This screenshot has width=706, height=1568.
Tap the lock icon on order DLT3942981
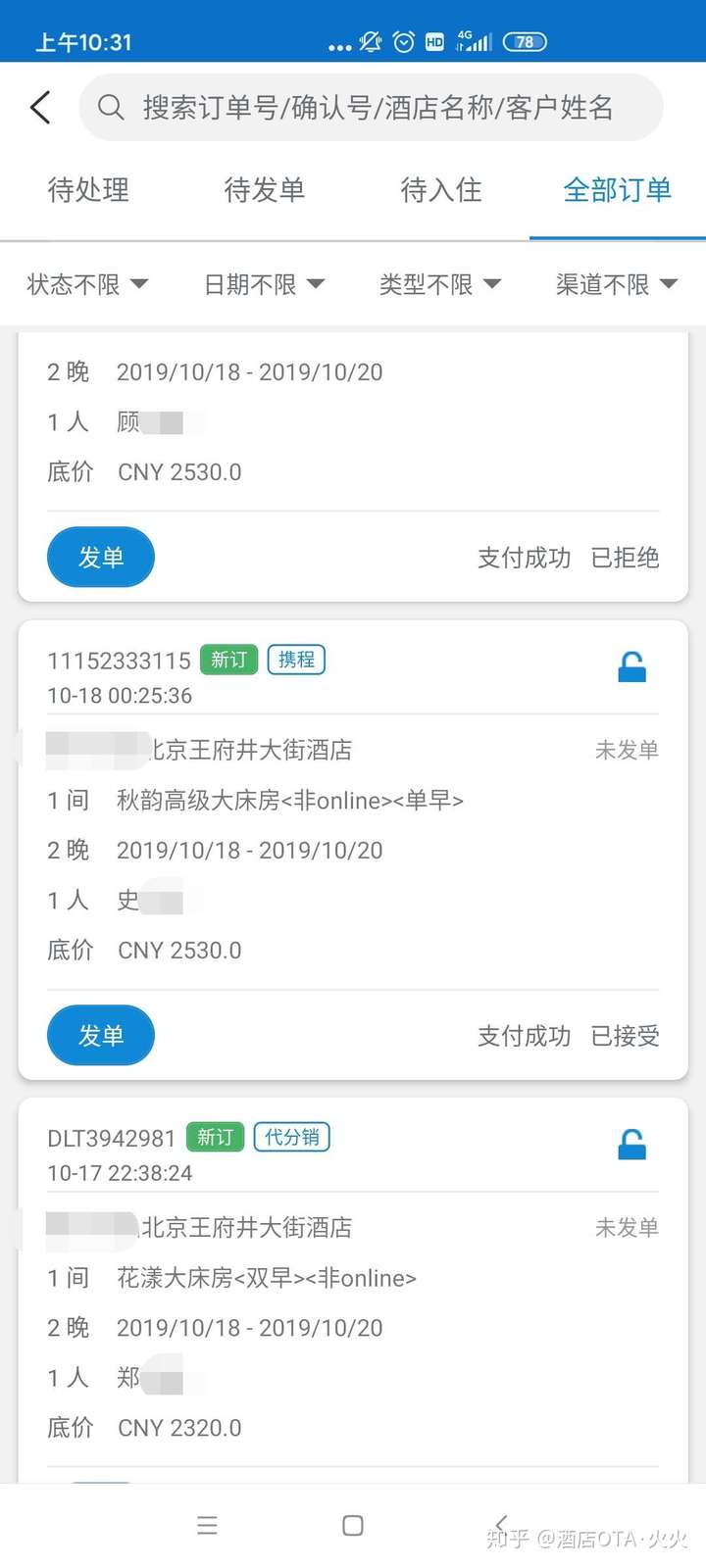click(632, 1144)
